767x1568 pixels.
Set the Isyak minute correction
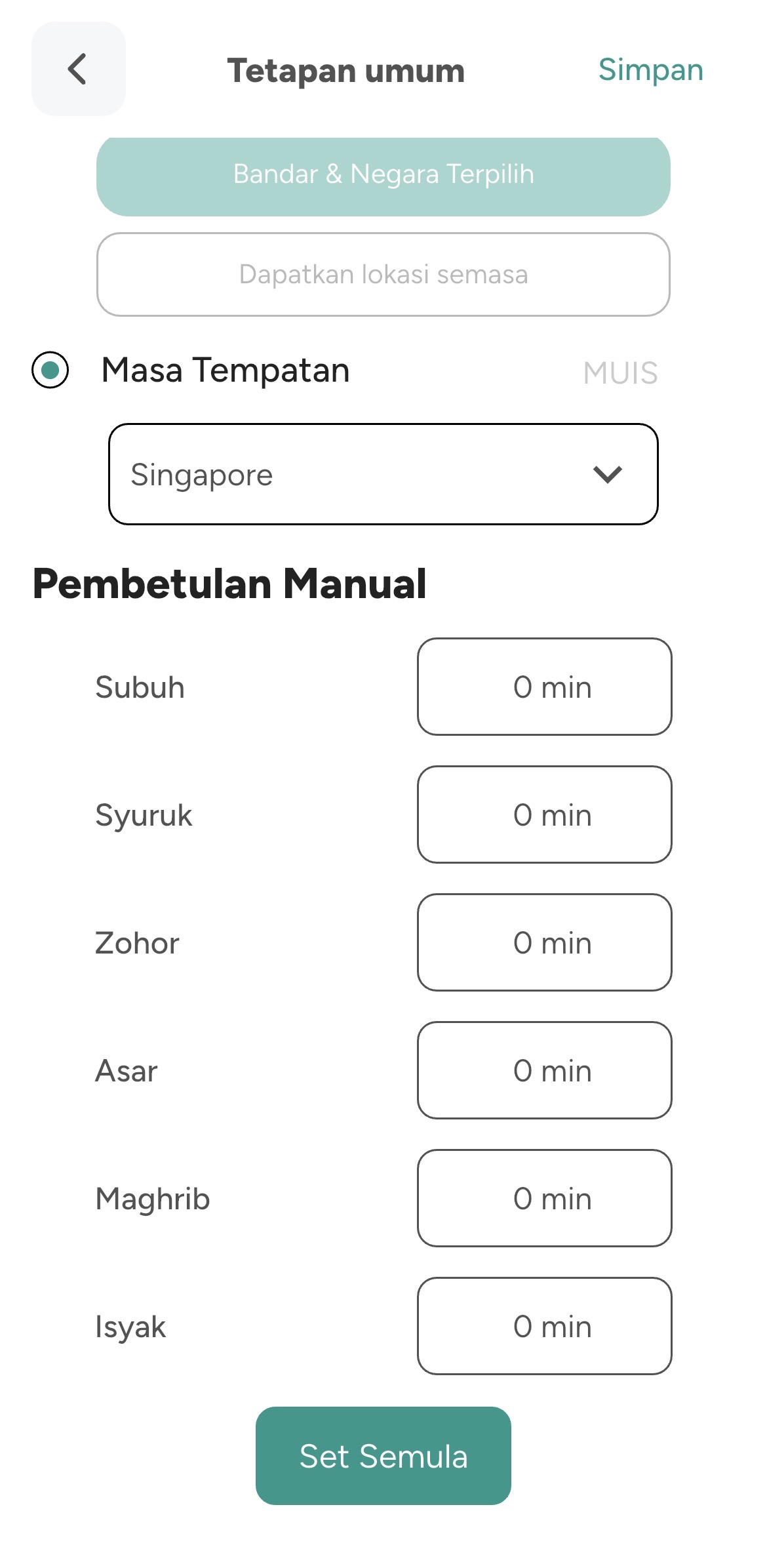pyautogui.click(x=544, y=1326)
